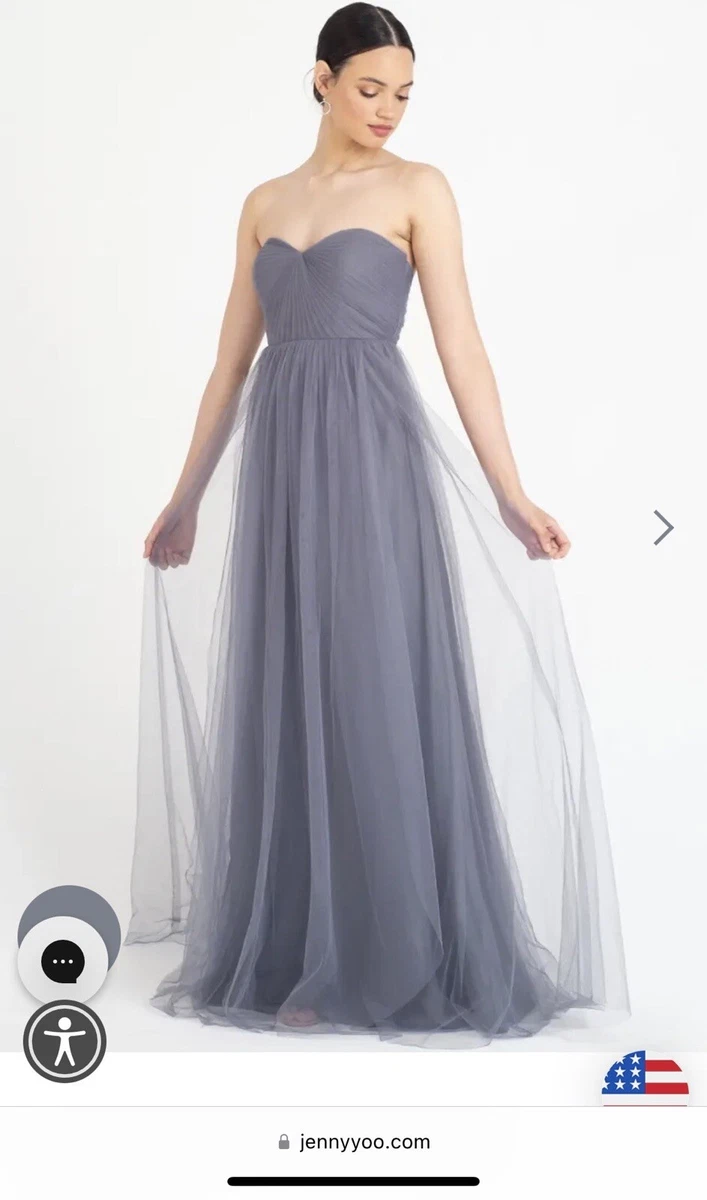Open the accessibility options button
Viewport: 707px width, 1200px height.
pos(65,1042)
